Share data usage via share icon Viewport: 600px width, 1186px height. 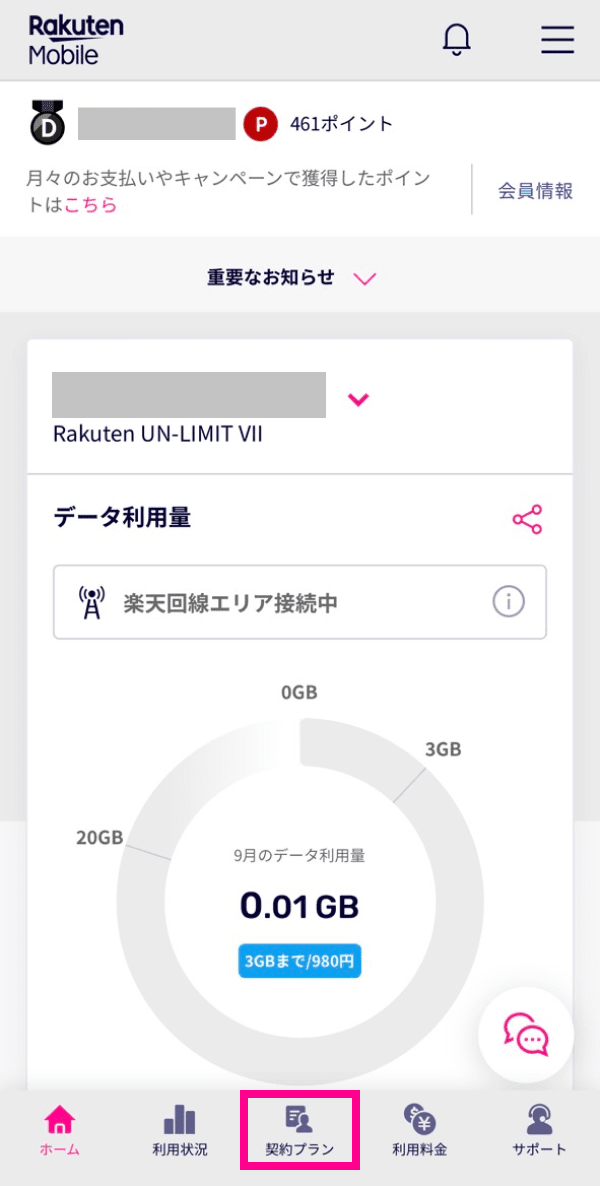[x=527, y=519]
